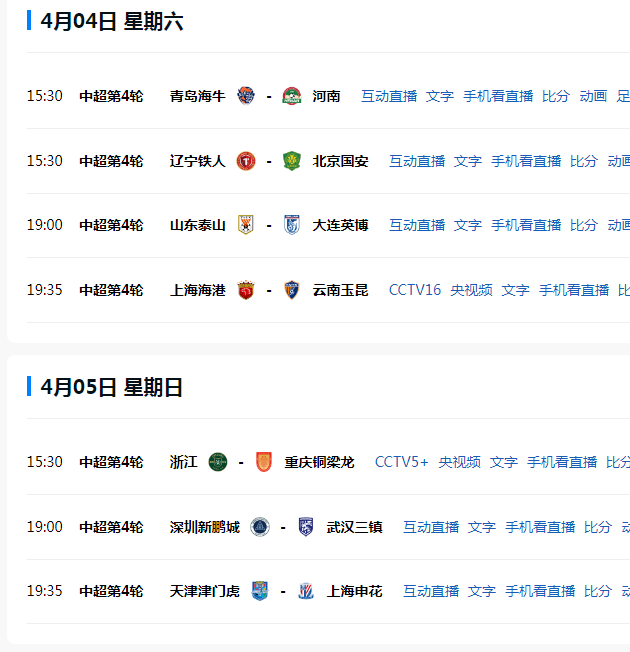
Task: Open 动画 for 青岛海牛 vs 河南
Action: click(593, 96)
